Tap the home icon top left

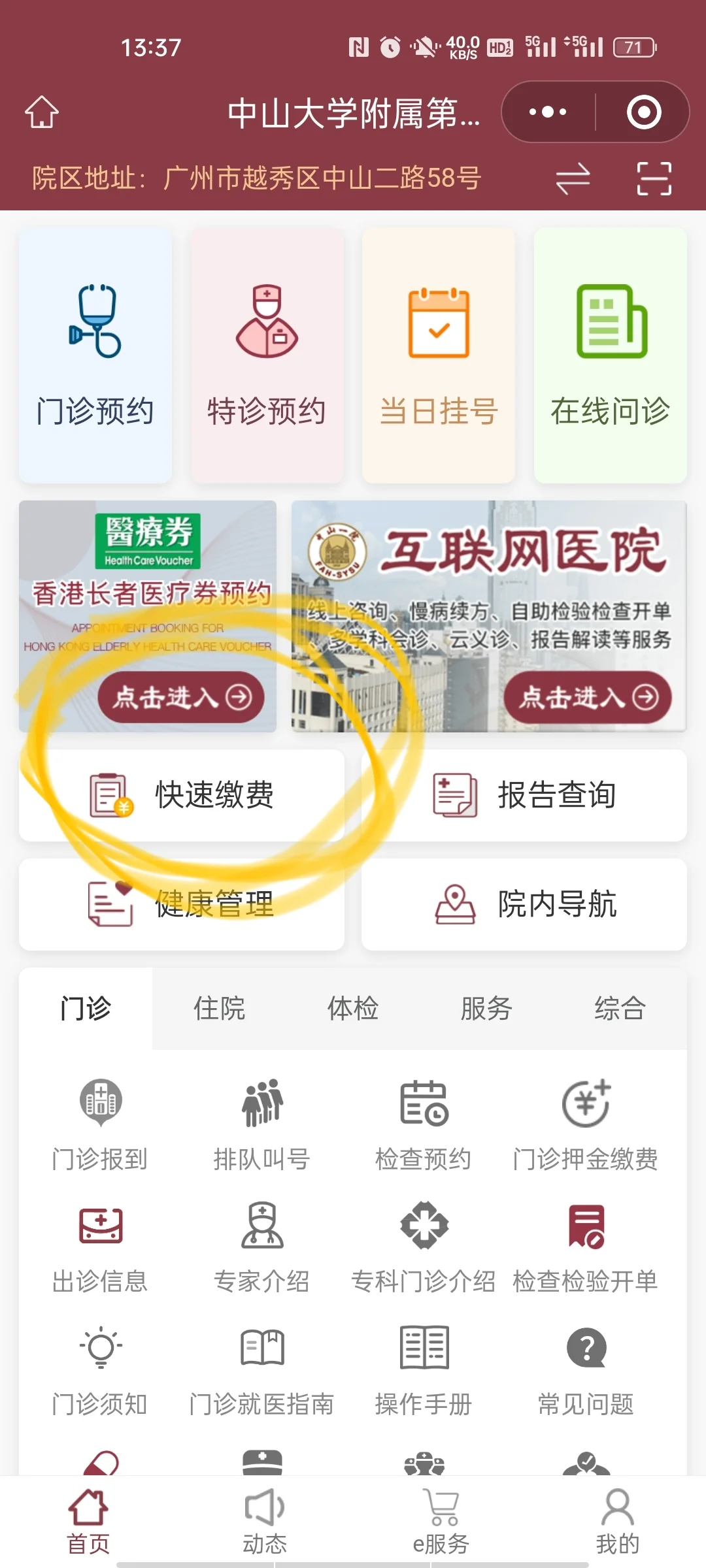pos(41,111)
